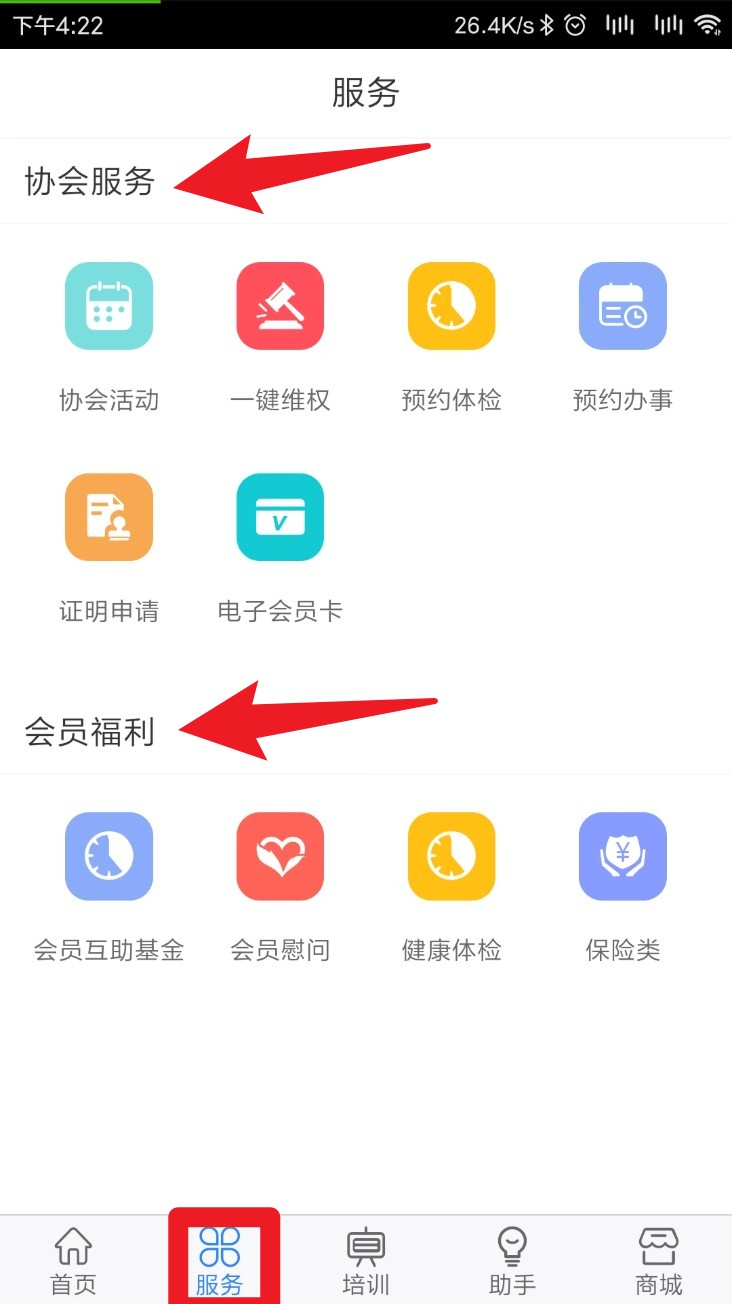Image resolution: width=732 pixels, height=1304 pixels.
Task: Open 会员互助基金 mutual aid fund
Action: (109, 856)
